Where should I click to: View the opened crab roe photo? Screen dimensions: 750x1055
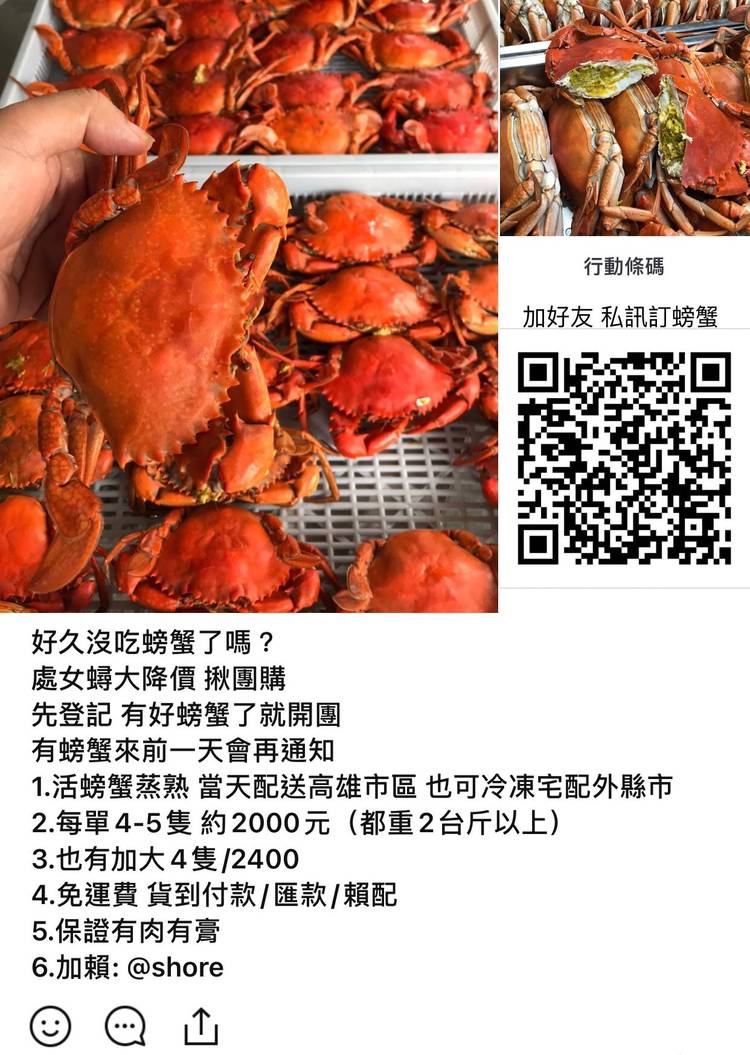pos(624,116)
